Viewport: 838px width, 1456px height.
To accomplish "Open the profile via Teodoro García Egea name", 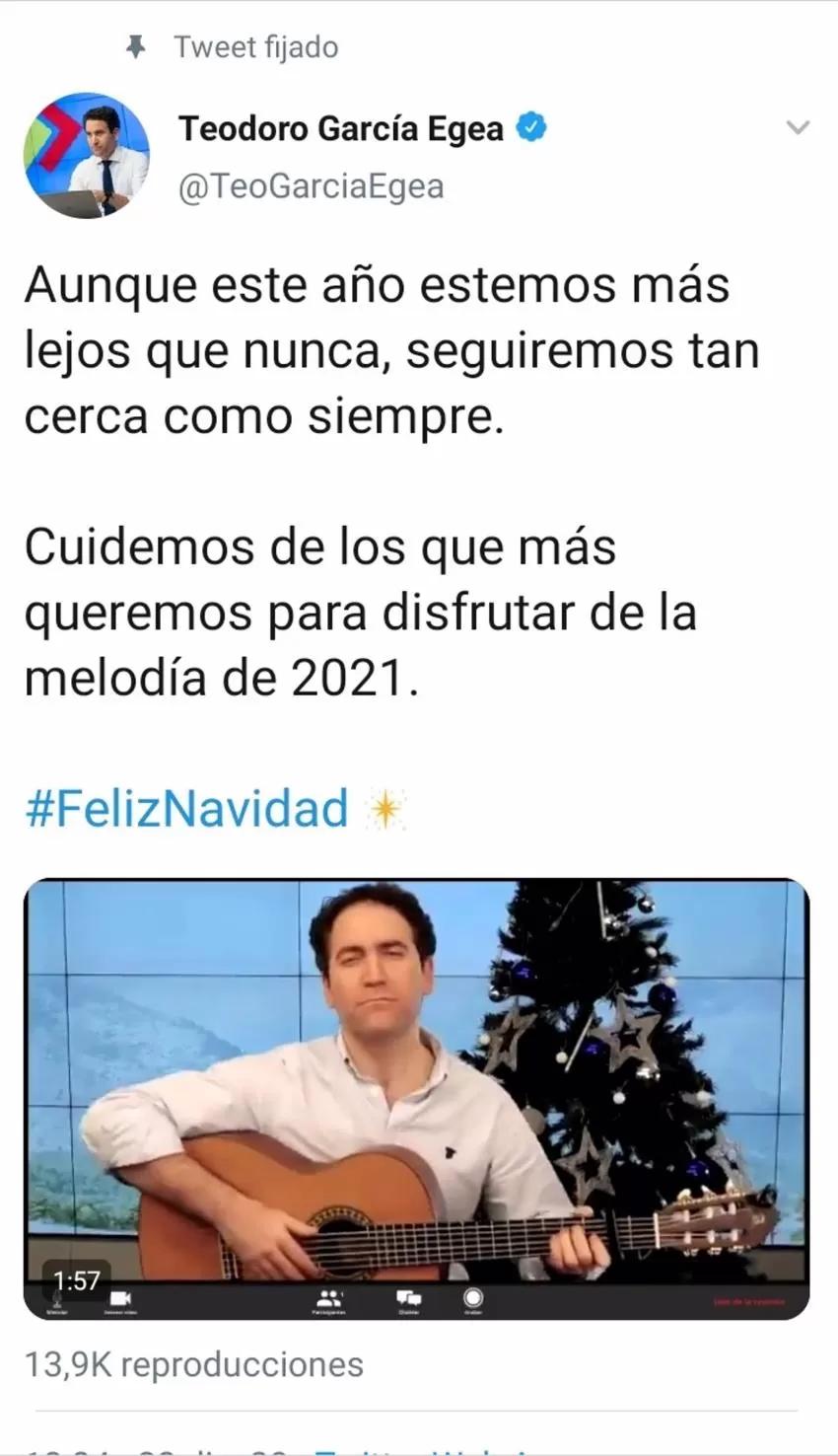I will [x=341, y=128].
